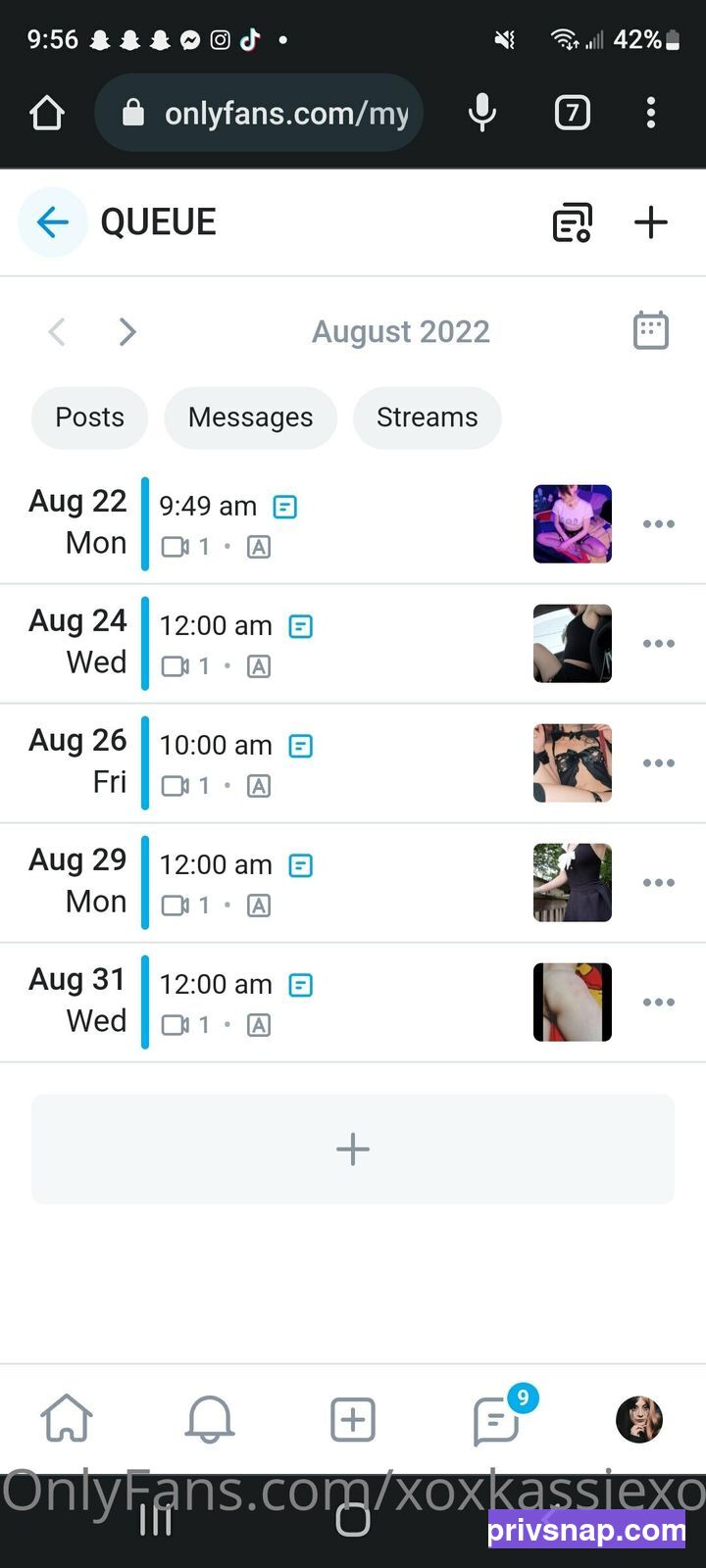This screenshot has width=706, height=1568.
Task: Select the Messages filter chip
Action: click(x=250, y=417)
